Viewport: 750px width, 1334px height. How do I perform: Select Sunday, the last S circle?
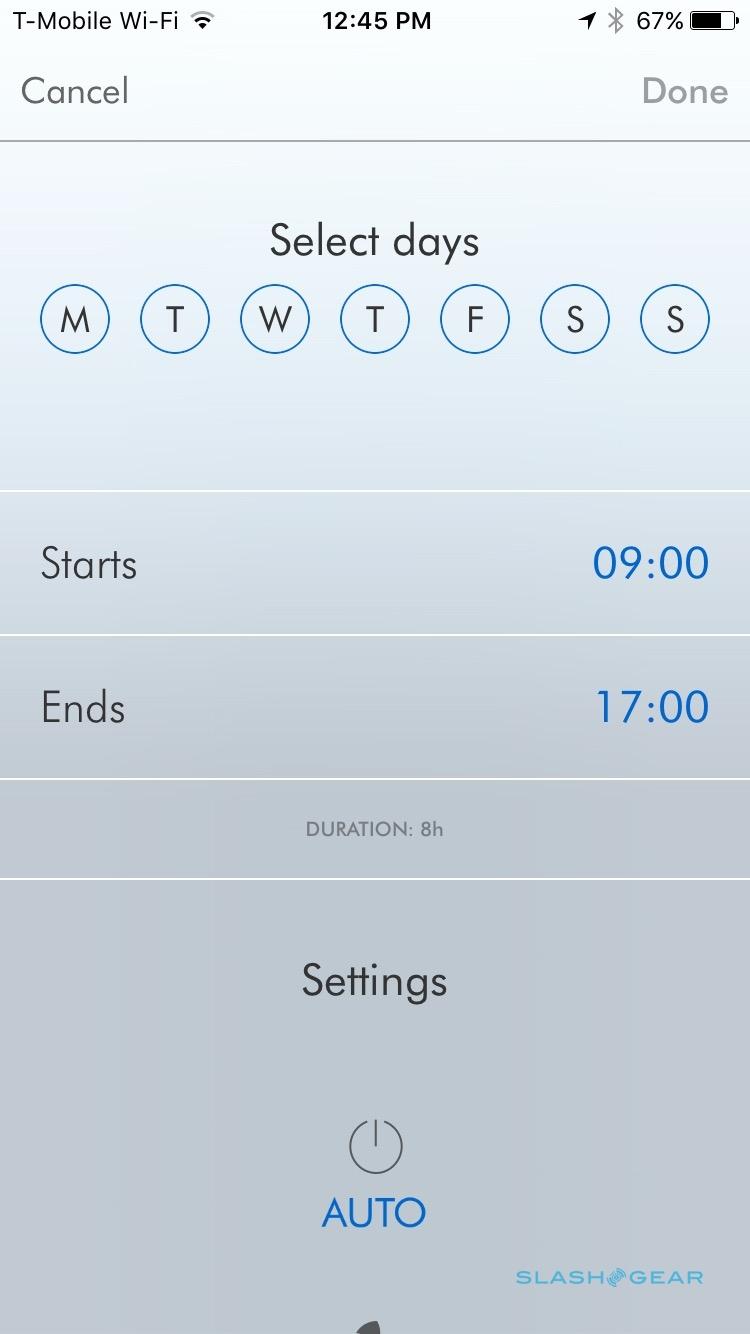[x=675, y=319]
